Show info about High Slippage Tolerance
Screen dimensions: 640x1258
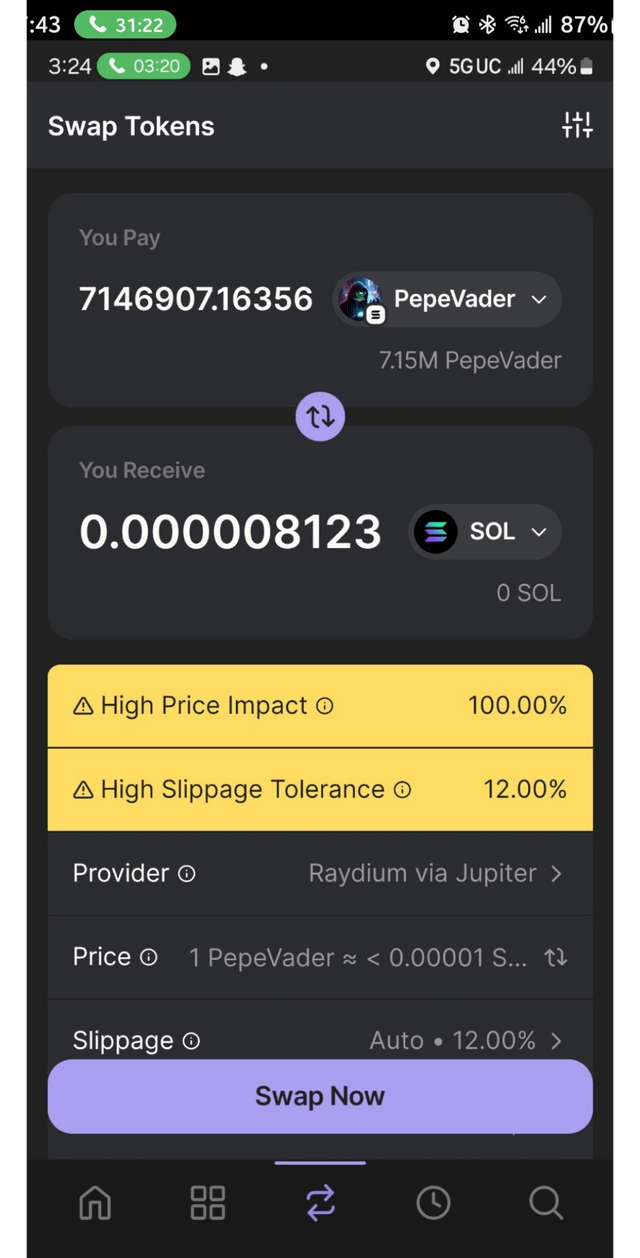(402, 790)
